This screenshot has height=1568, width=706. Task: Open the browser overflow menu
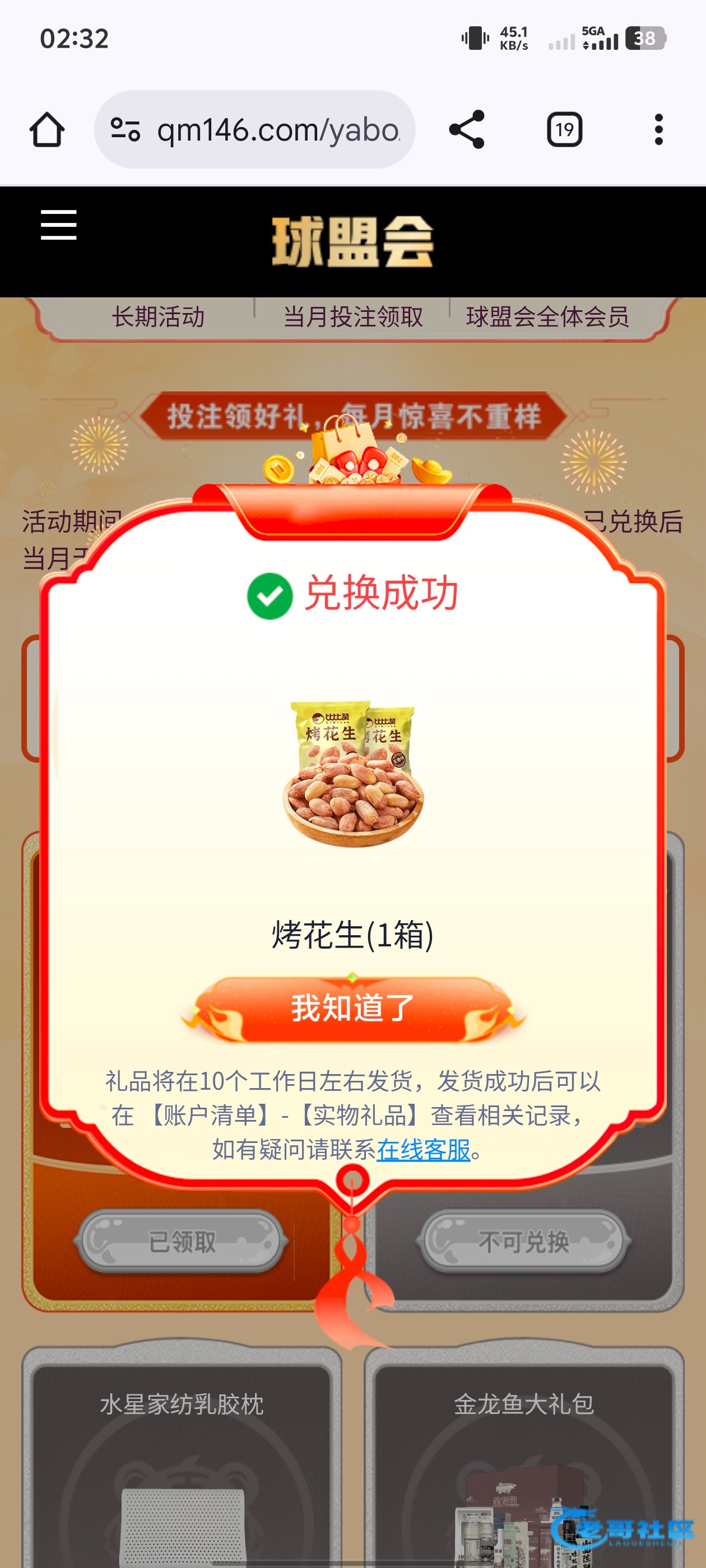[x=658, y=130]
